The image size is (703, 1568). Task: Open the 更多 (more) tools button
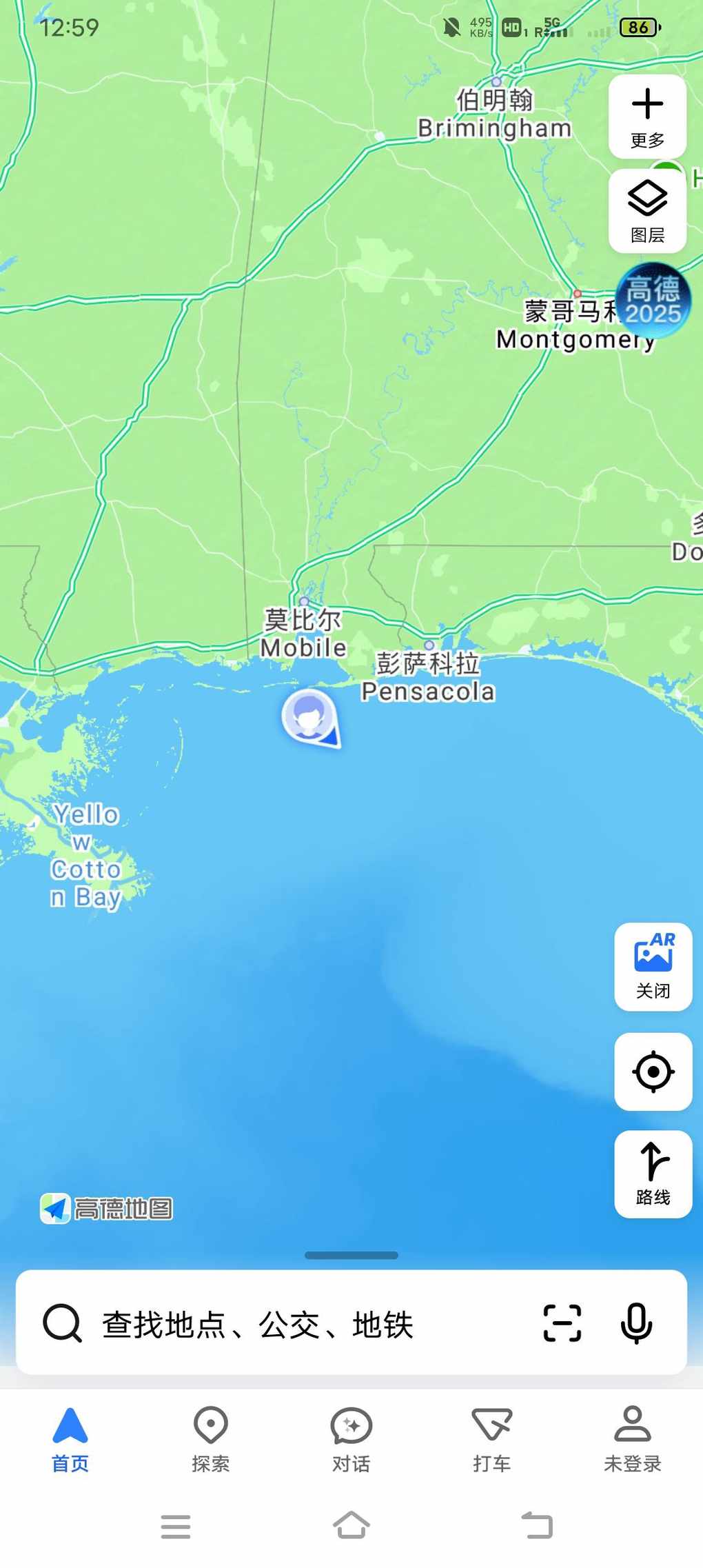point(647,117)
